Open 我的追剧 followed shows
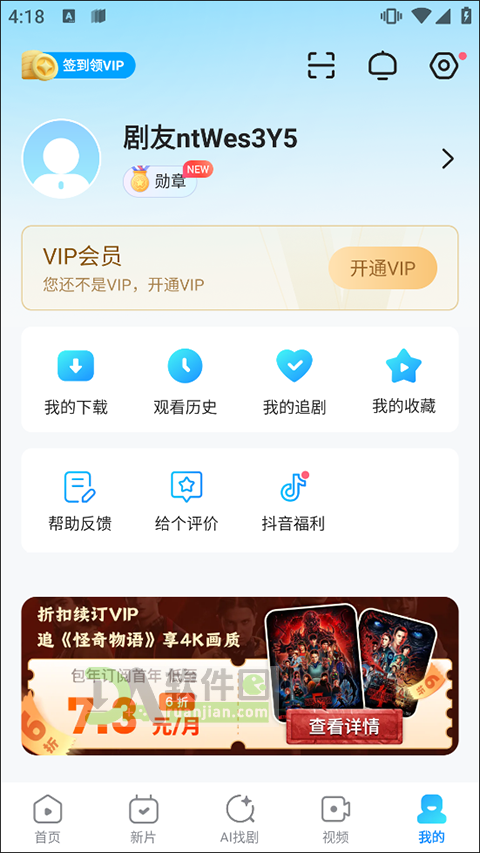Viewport: 480px width, 853px height. [294, 382]
